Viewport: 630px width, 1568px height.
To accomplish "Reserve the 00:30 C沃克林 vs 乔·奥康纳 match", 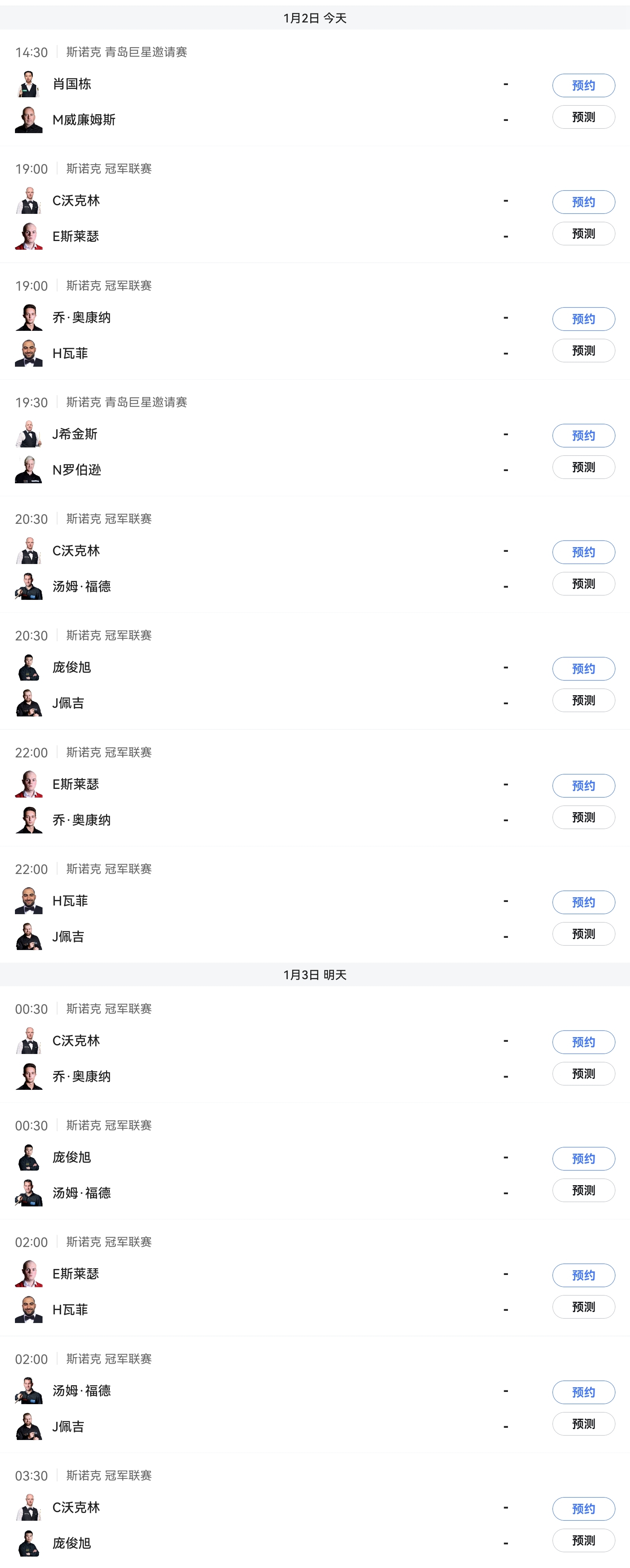I will [583, 1042].
